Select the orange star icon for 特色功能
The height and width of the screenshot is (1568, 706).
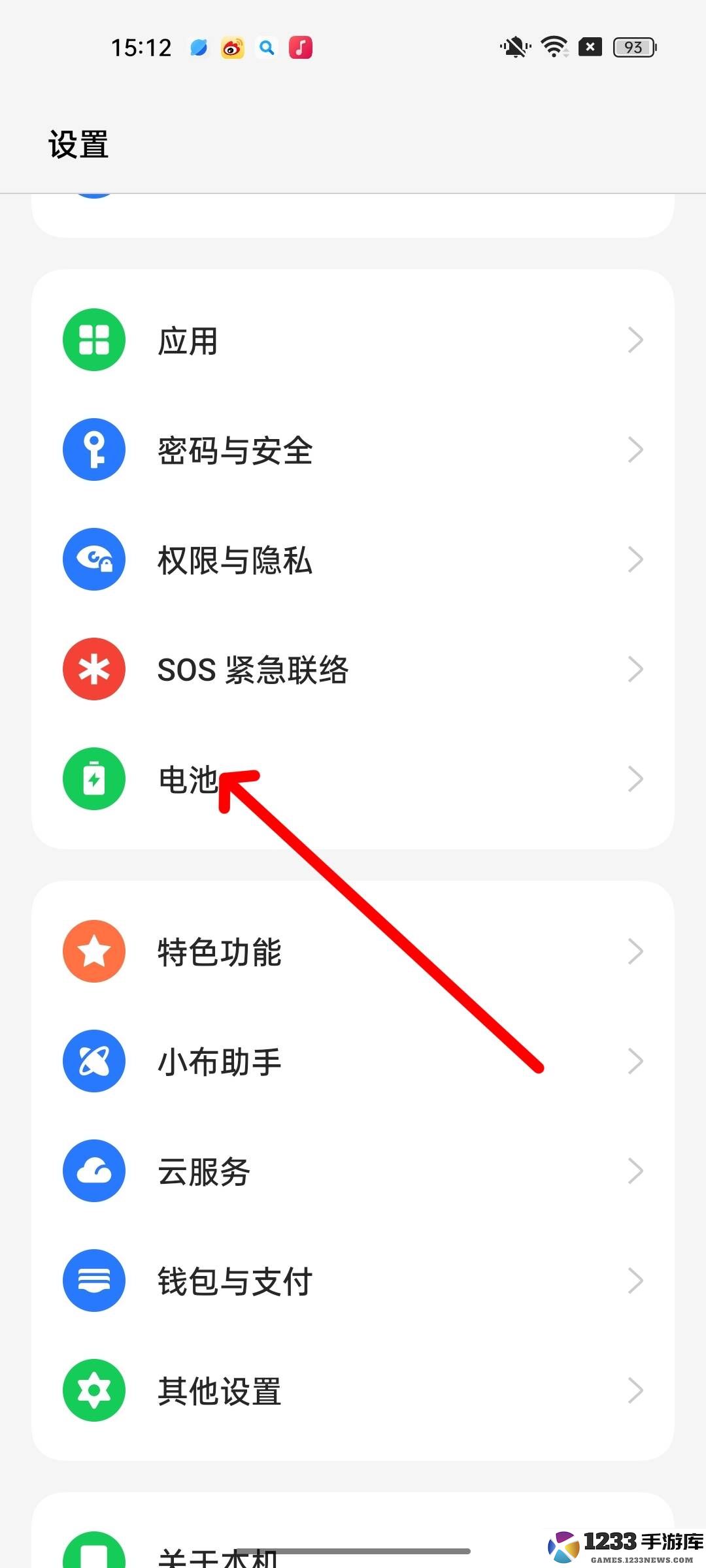tap(93, 952)
